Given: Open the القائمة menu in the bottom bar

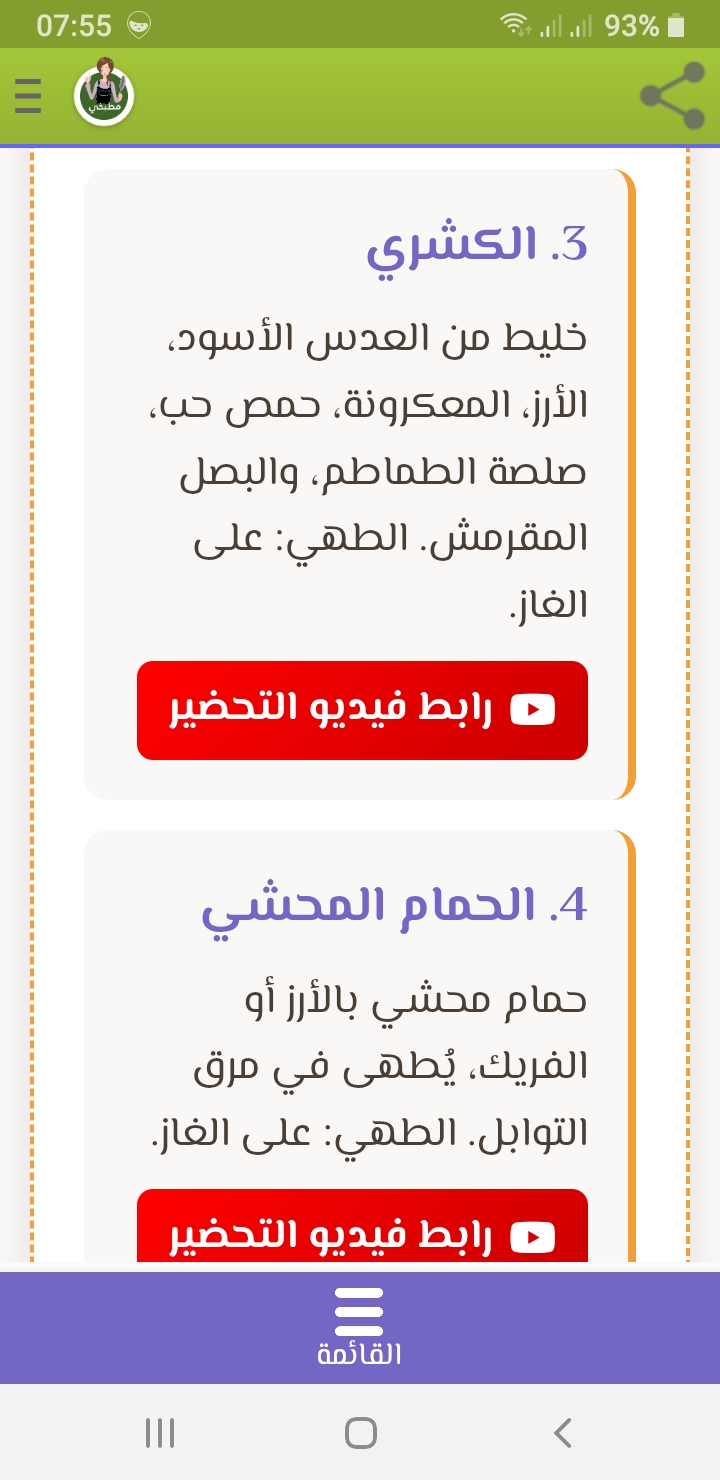Looking at the screenshot, I should coord(360,1328).
